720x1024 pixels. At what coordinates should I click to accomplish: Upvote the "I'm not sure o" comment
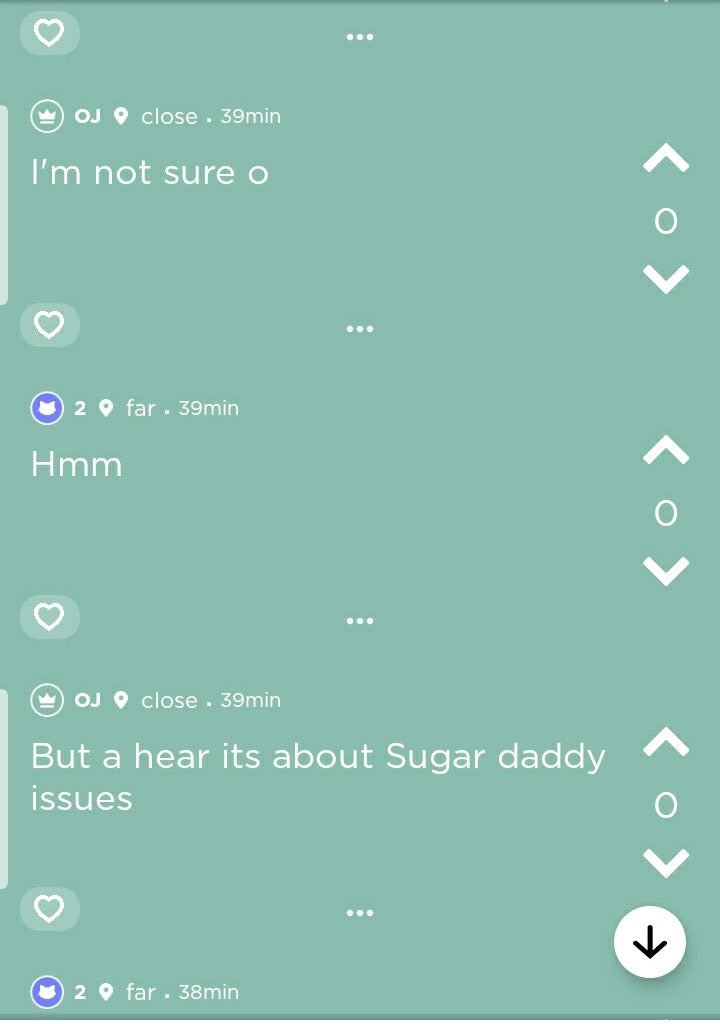click(666, 160)
